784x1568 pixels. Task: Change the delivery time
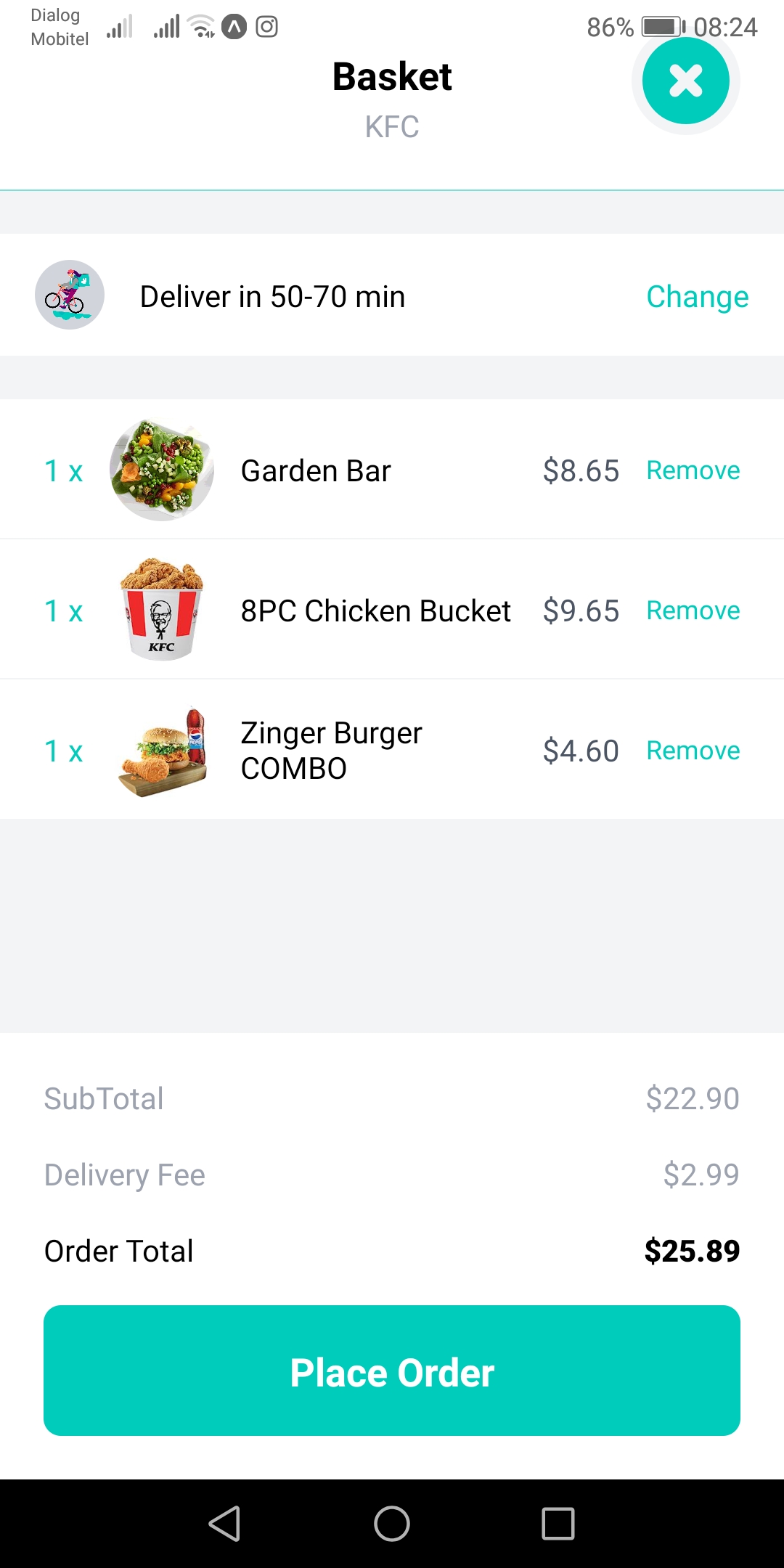pos(697,296)
